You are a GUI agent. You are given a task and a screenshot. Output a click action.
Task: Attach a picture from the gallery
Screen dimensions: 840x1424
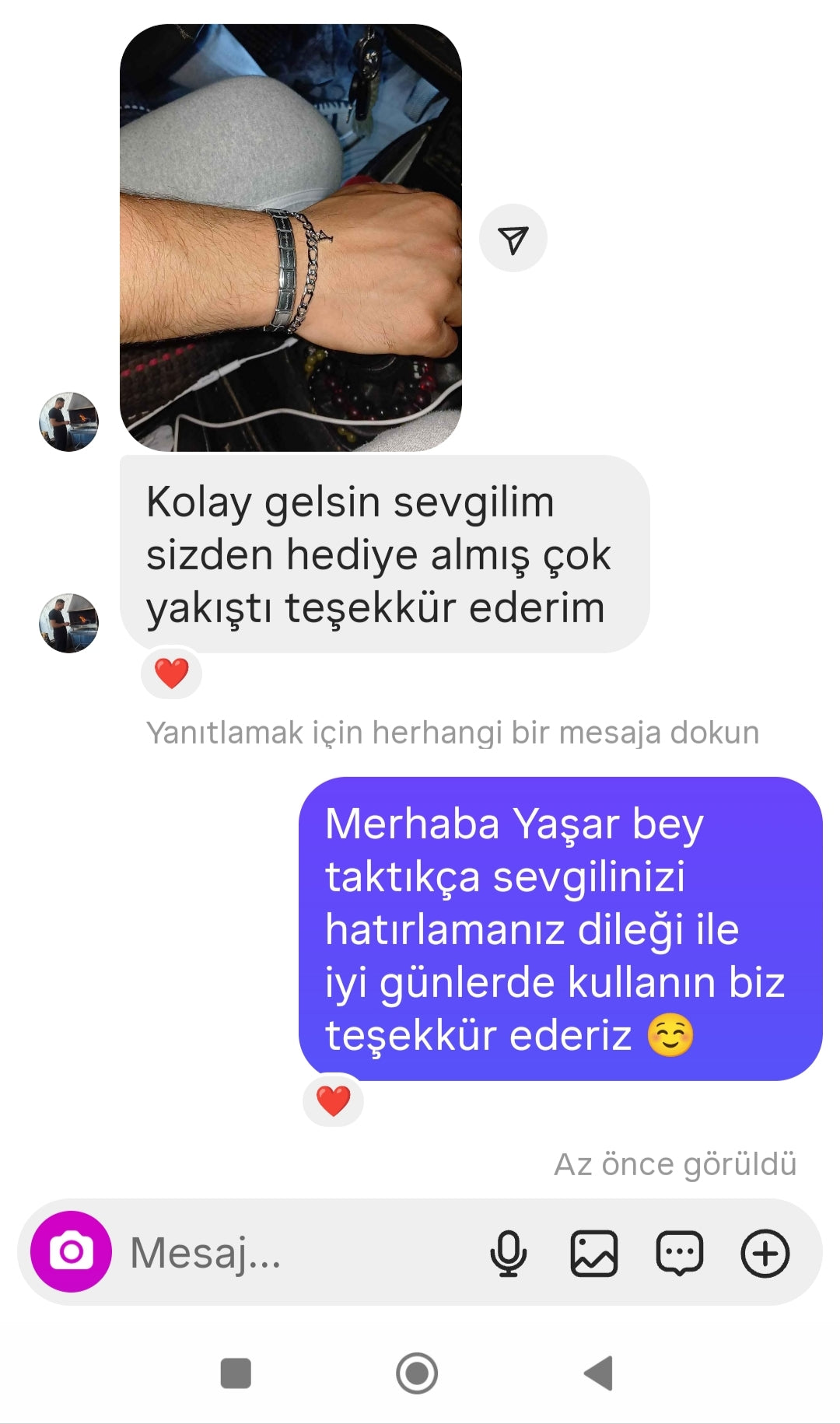point(593,1253)
